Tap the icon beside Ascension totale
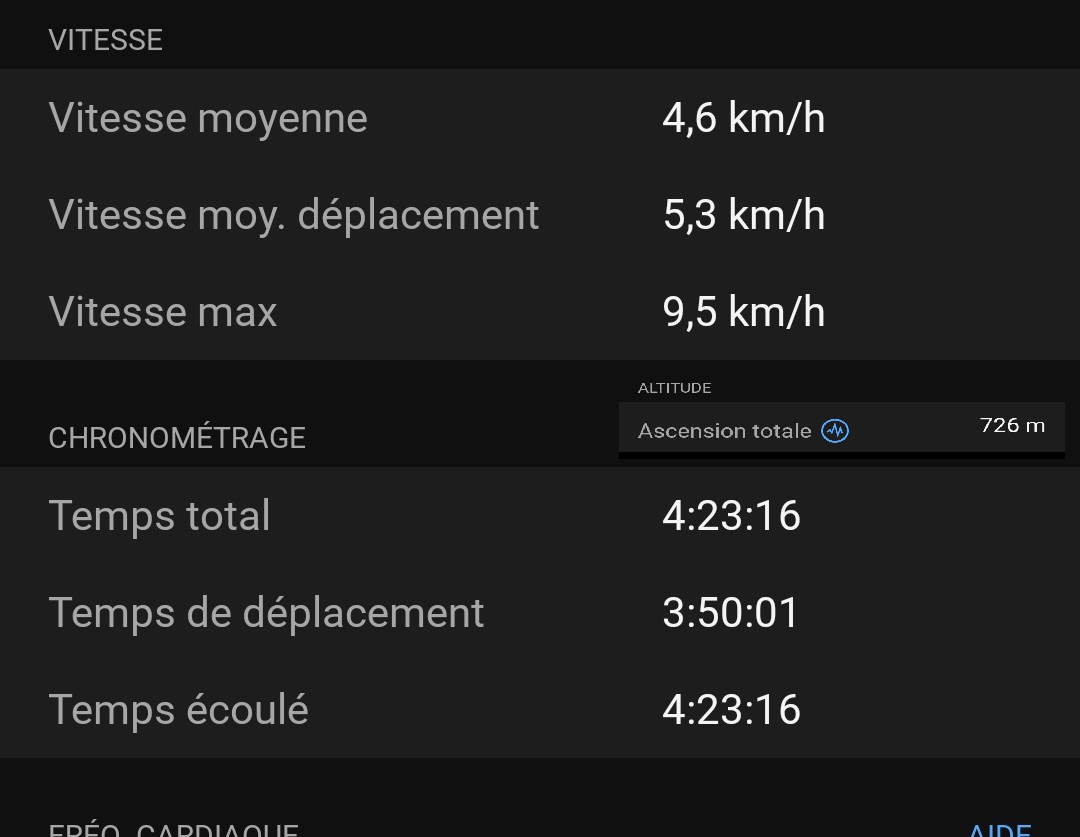The image size is (1080, 837). pyautogui.click(x=835, y=431)
